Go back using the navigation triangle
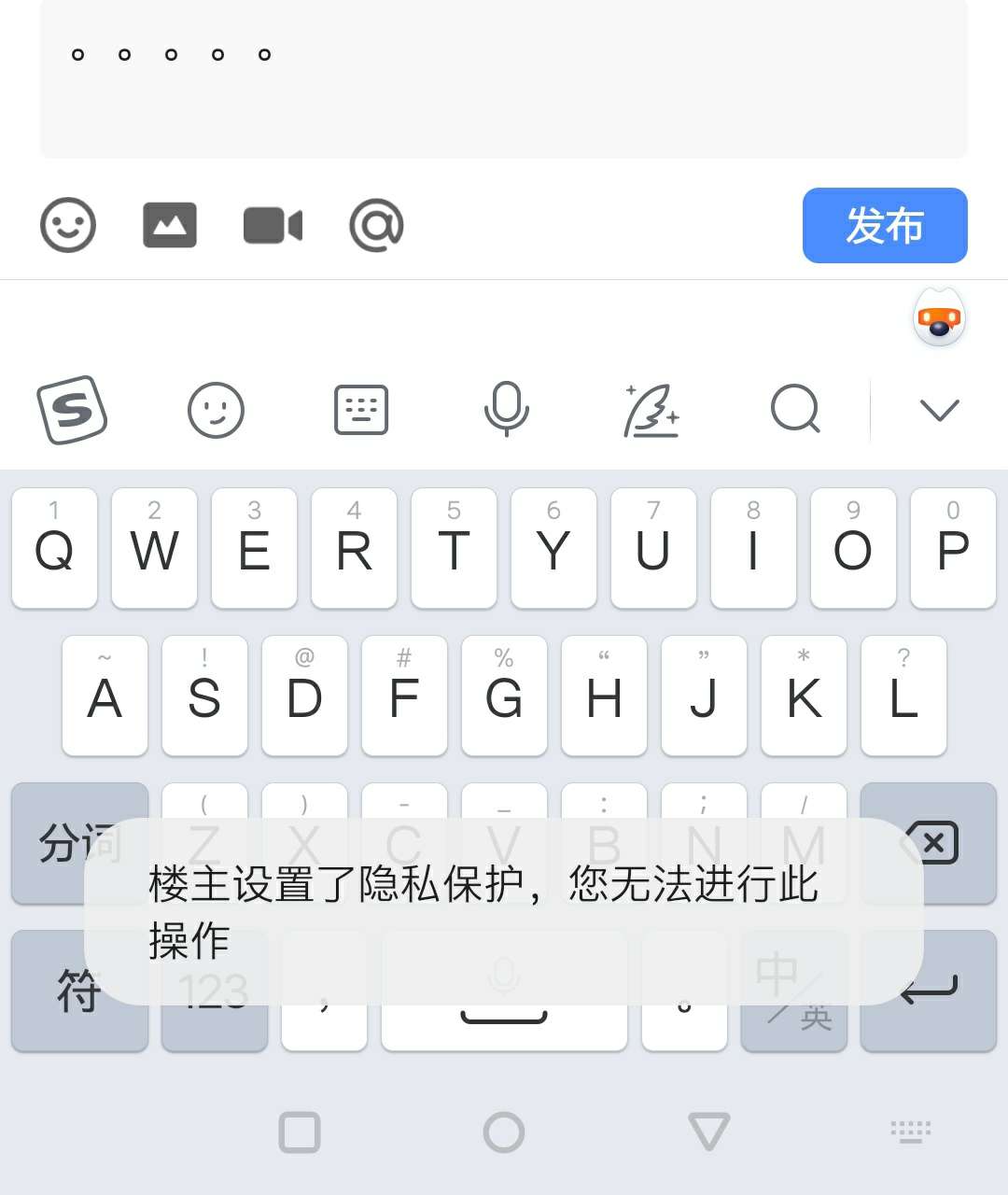 pyautogui.click(x=708, y=1132)
